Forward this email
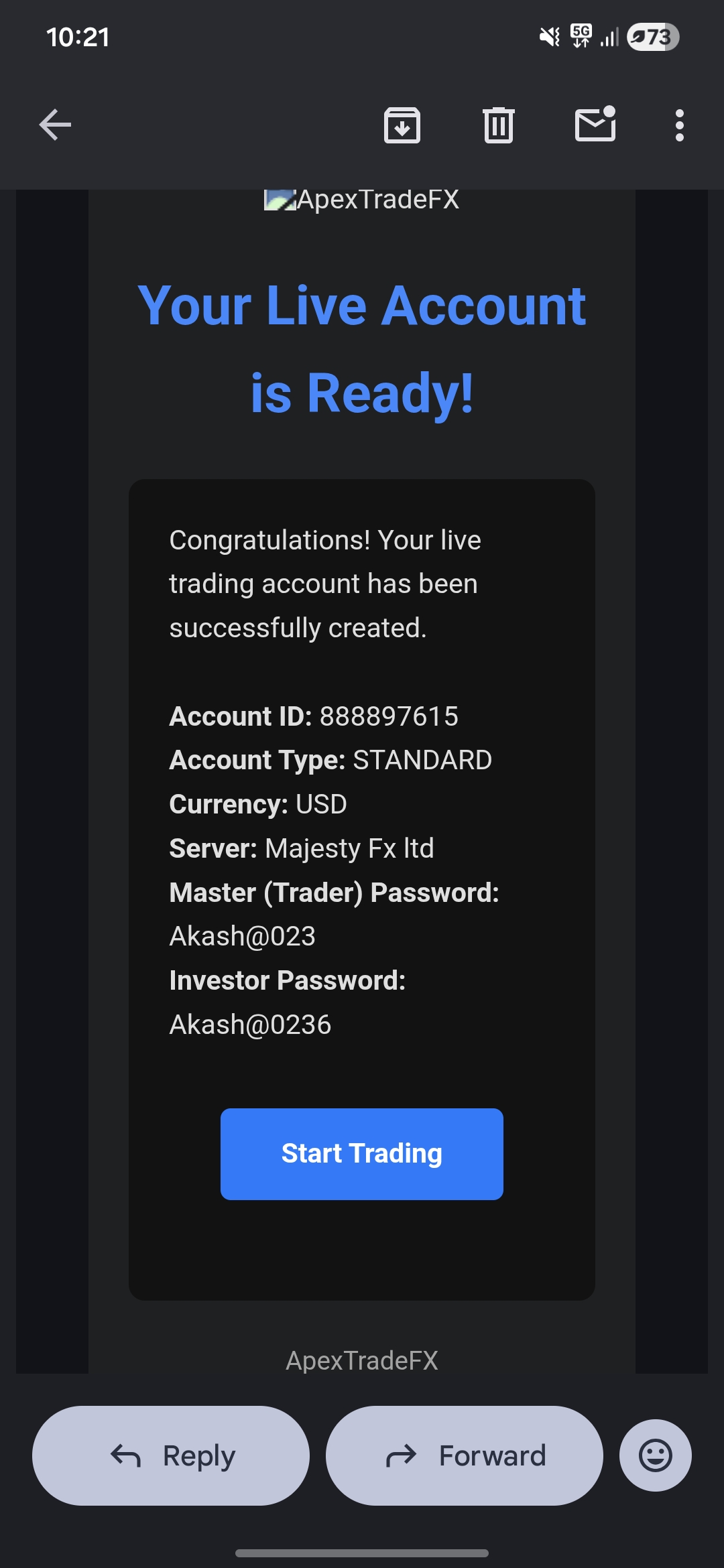 pos(464,1455)
